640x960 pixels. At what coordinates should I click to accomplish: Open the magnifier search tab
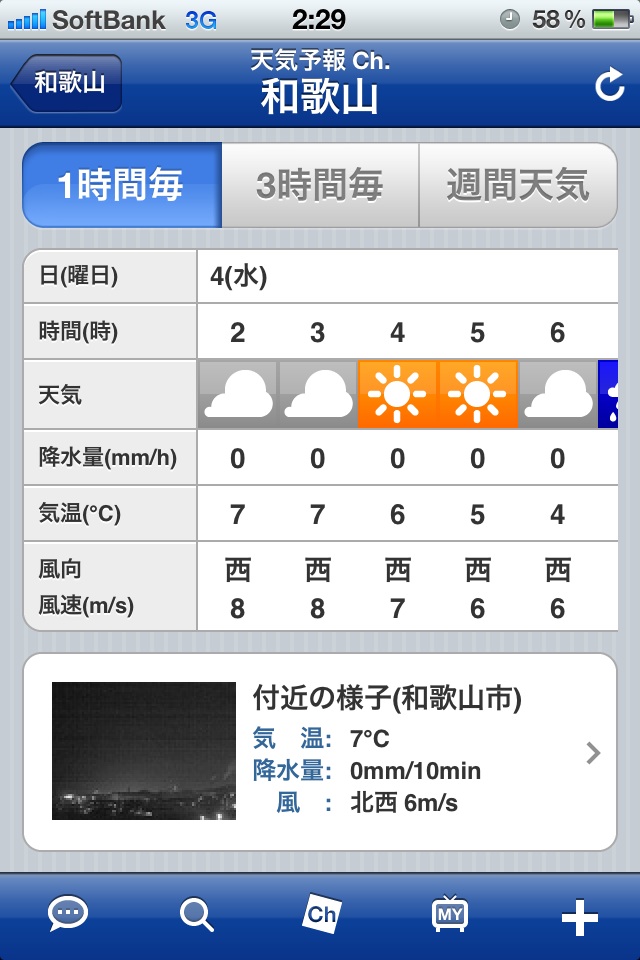(x=196, y=914)
